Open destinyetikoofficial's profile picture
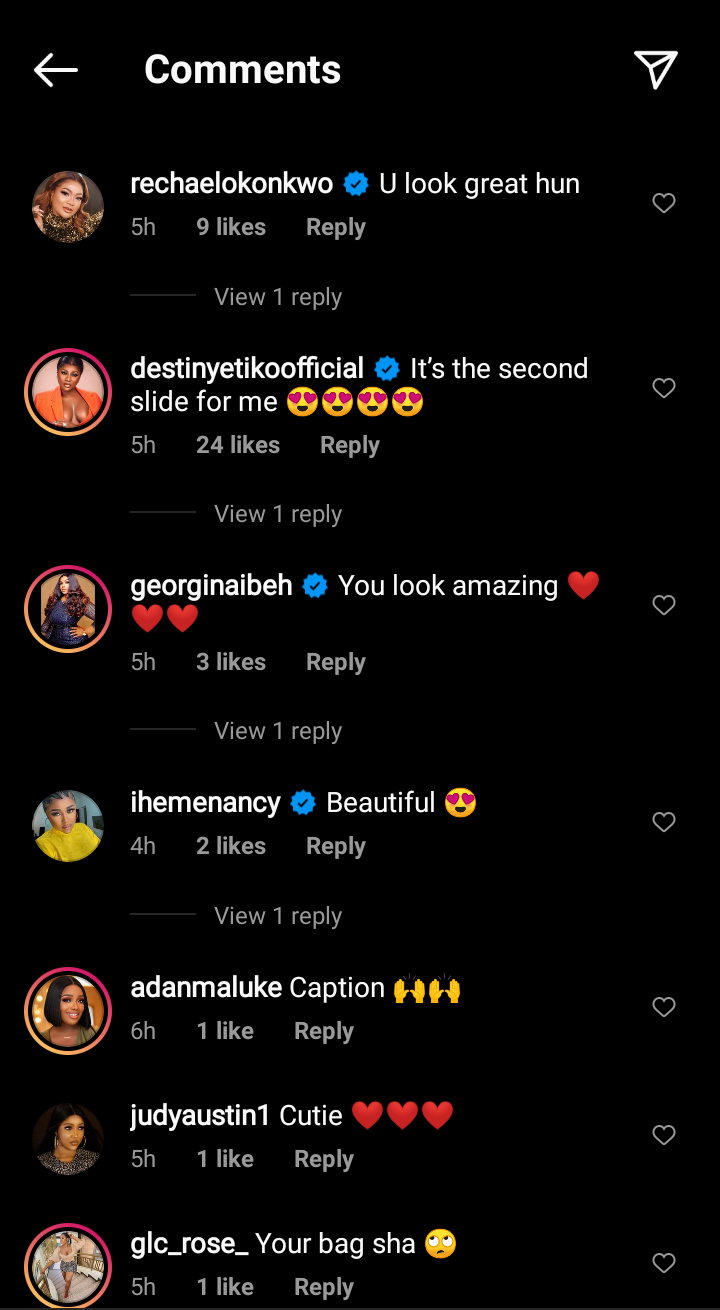 pos(68,393)
